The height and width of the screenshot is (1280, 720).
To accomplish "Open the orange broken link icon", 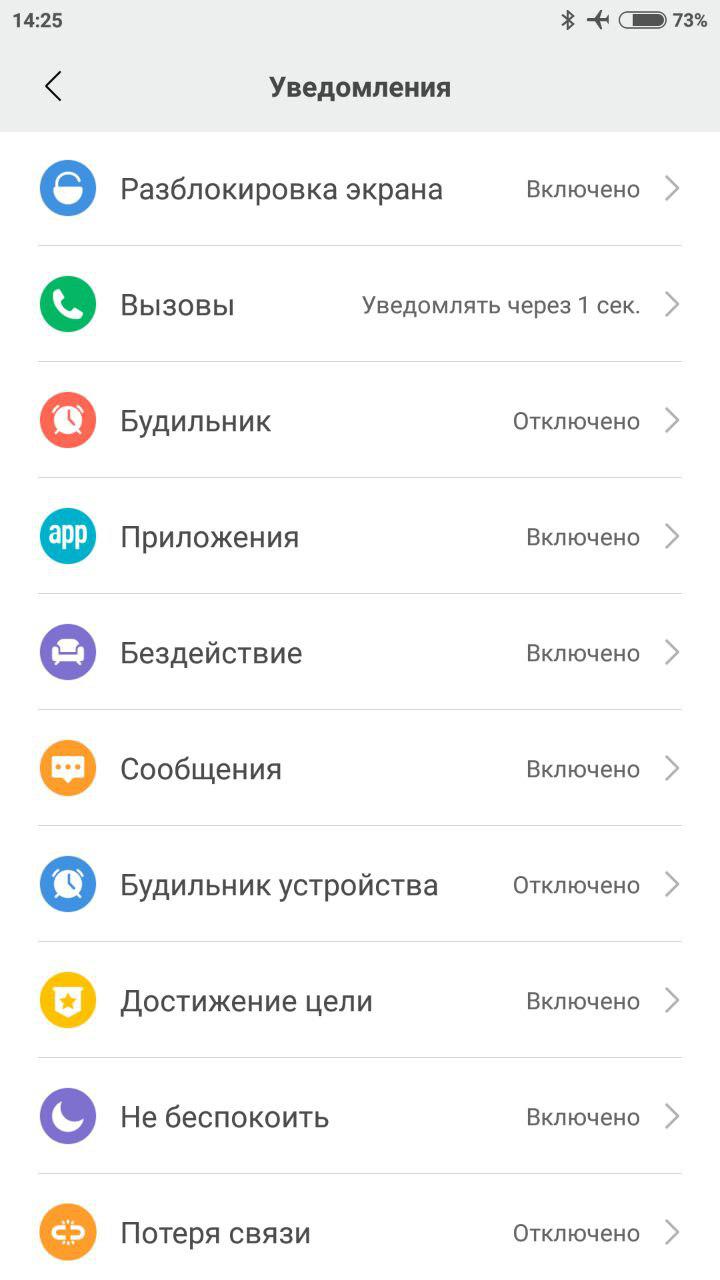I will 66,1232.
